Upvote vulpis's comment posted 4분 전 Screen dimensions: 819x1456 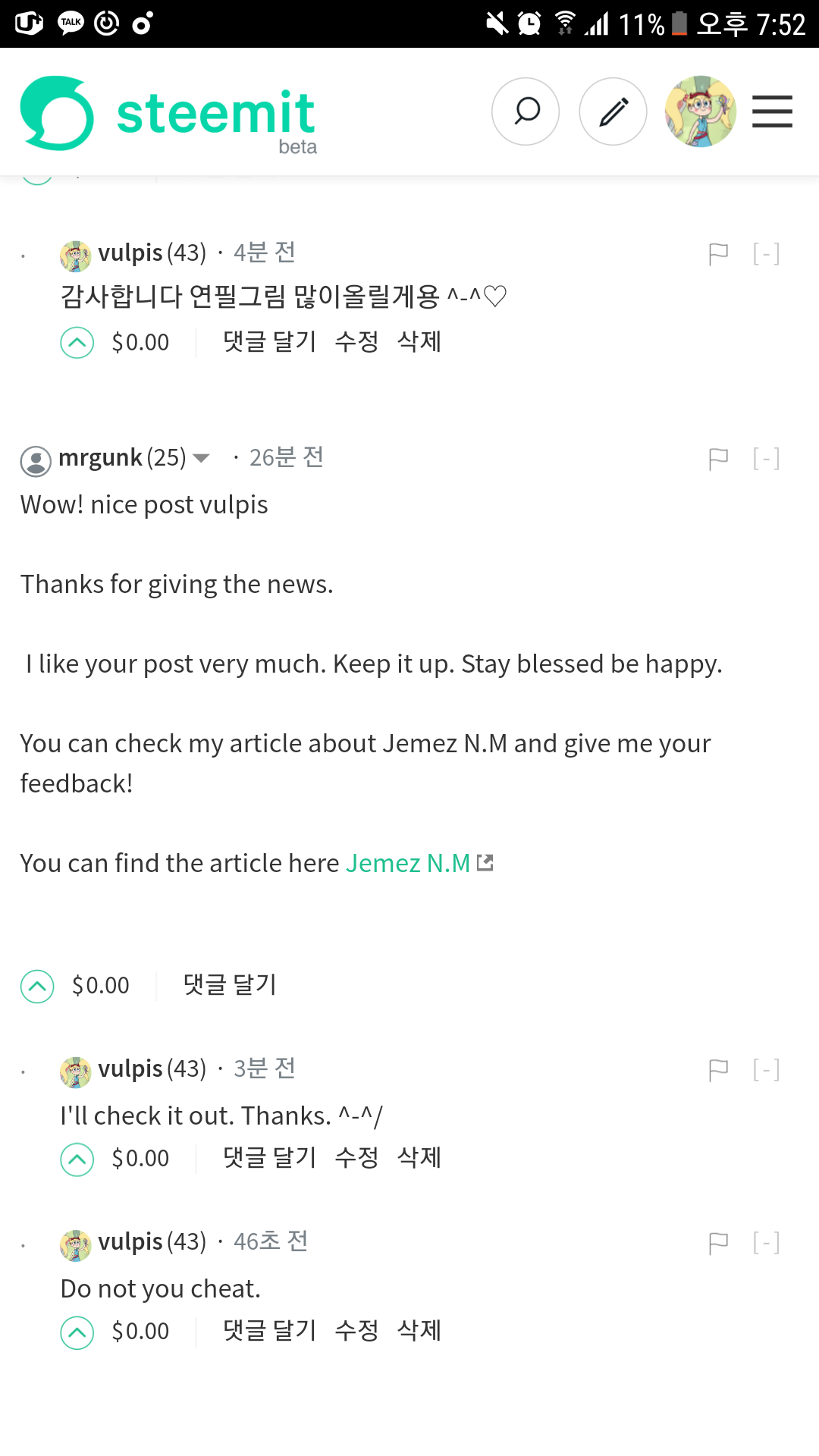(77, 343)
